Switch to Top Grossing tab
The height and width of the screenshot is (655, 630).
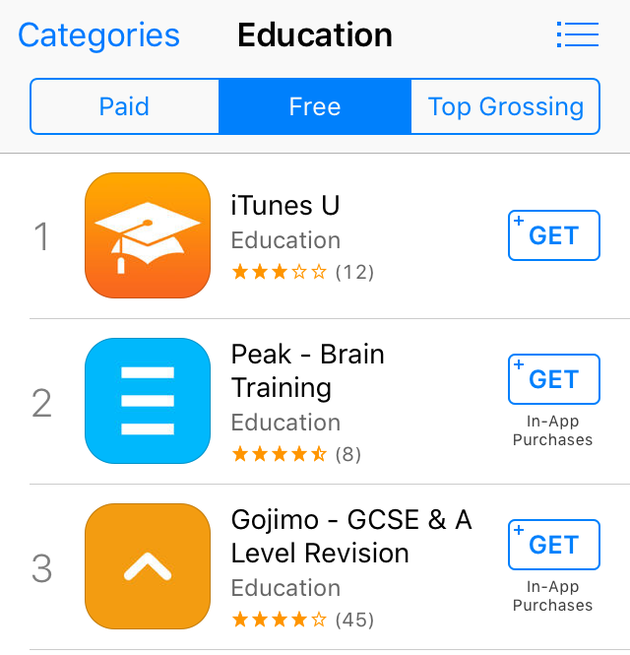point(505,107)
